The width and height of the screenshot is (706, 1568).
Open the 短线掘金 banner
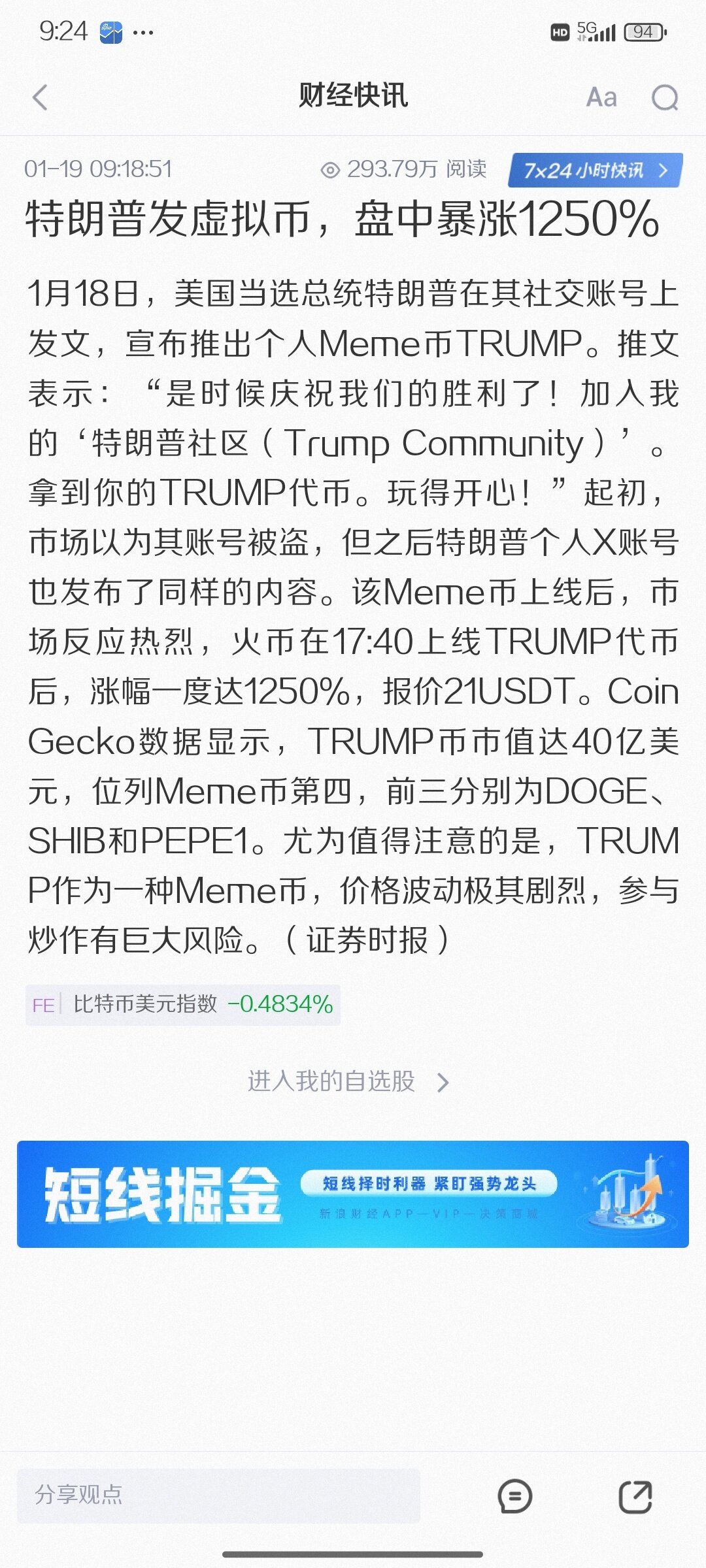click(x=353, y=1194)
